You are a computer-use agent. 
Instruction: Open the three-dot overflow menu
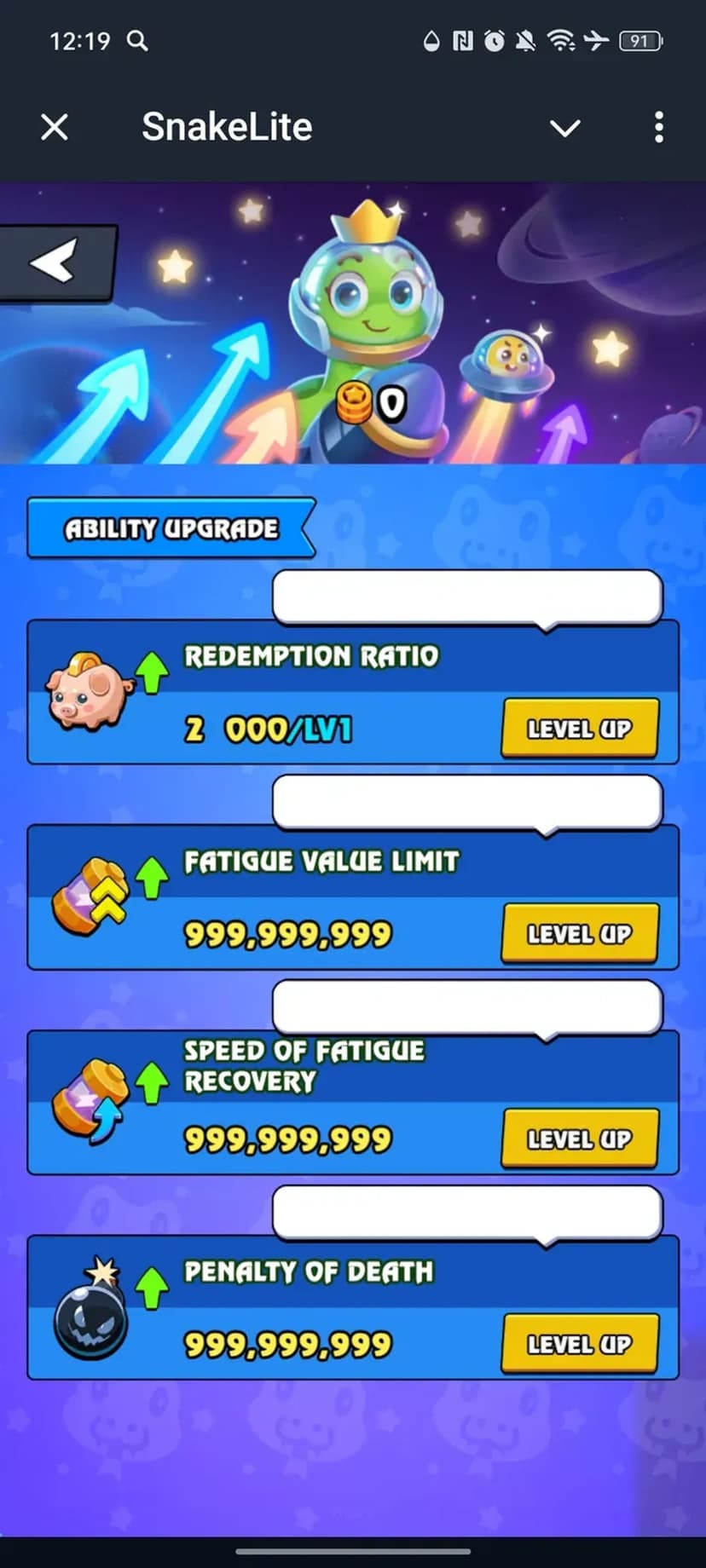pos(658,128)
